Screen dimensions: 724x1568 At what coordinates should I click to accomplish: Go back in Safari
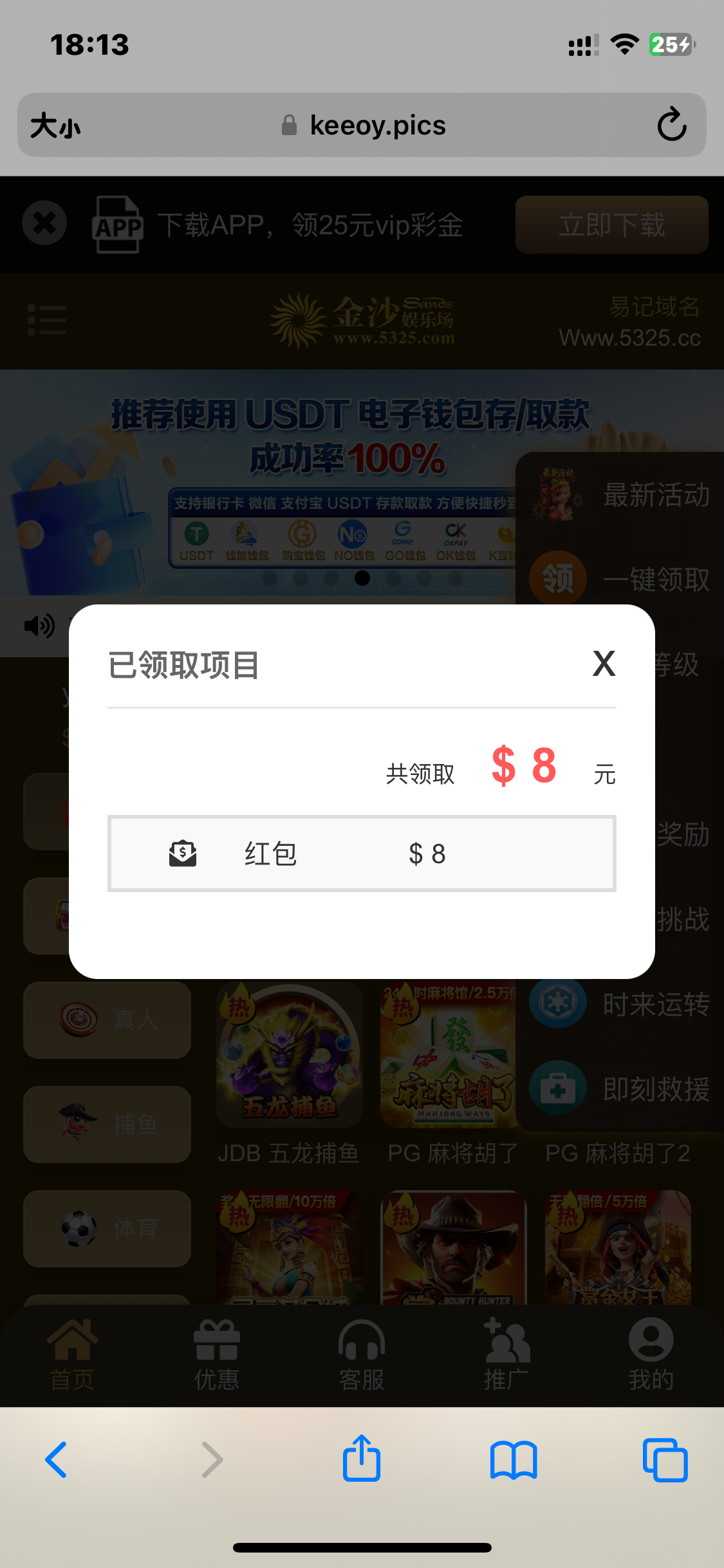click(57, 1459)
